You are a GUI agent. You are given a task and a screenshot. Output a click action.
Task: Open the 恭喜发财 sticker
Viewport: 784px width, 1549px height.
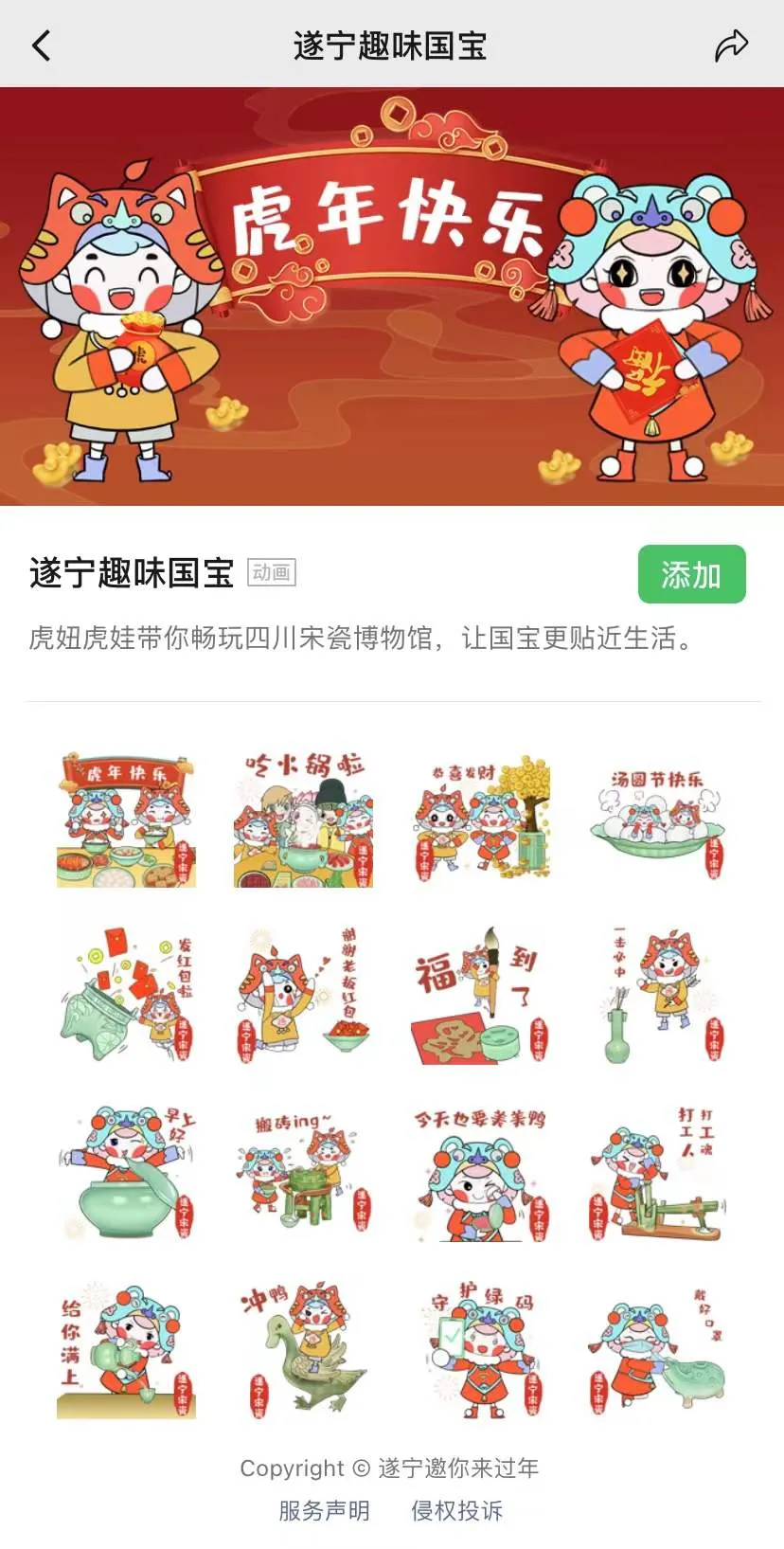point(480,820)
